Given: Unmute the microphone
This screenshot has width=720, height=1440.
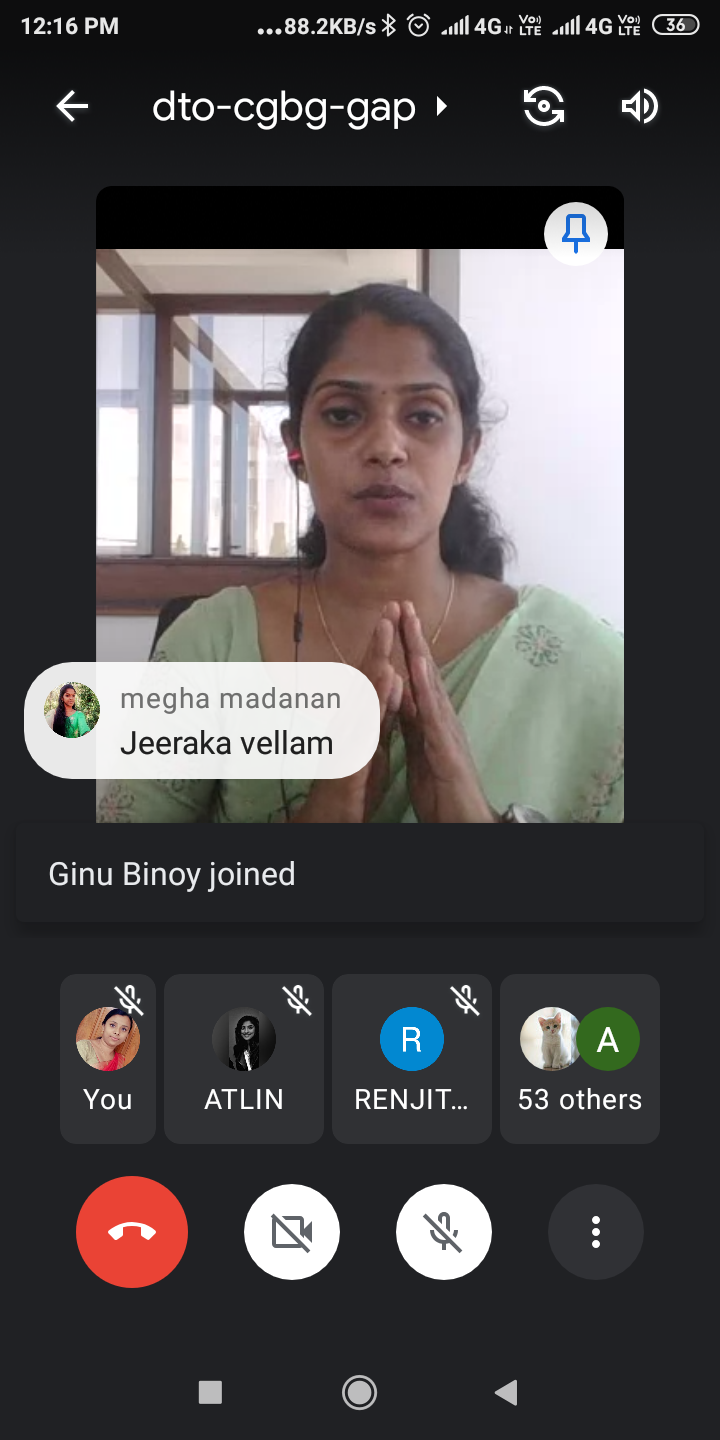Looking at the screenshot, I should click(444, 1232).
